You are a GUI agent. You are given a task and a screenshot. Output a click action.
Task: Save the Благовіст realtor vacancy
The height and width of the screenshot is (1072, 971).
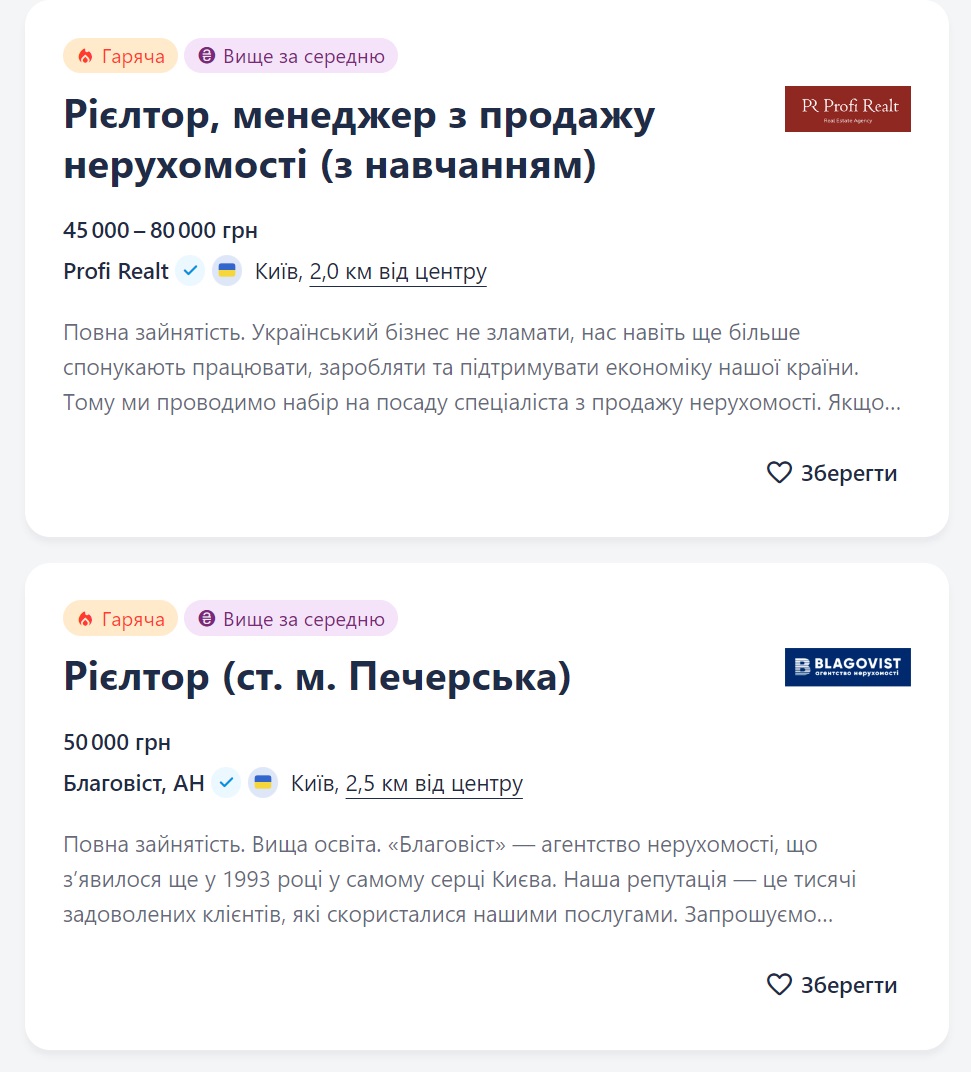pos(831,985)
